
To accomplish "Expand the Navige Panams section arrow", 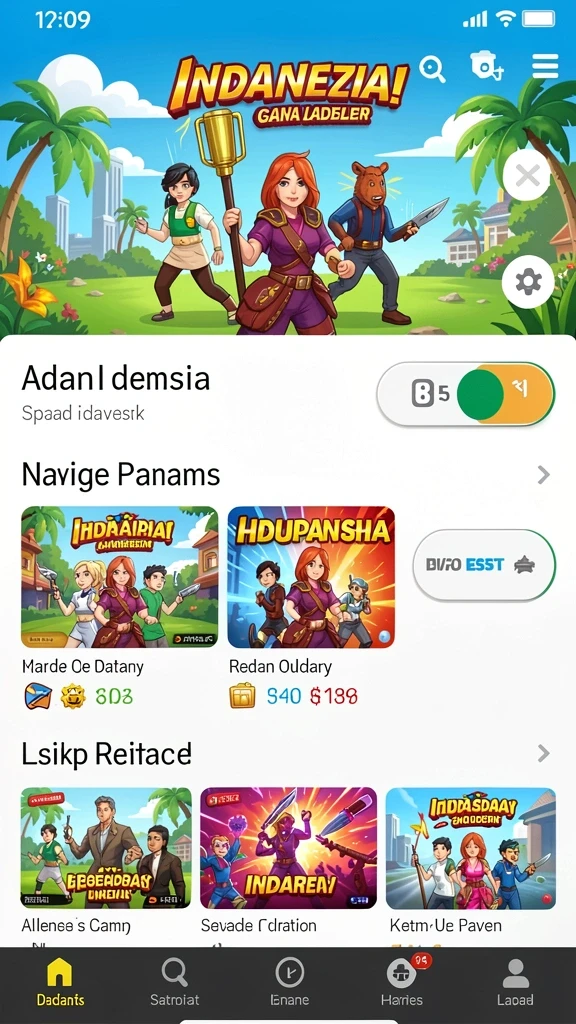I will coord(543,475).
